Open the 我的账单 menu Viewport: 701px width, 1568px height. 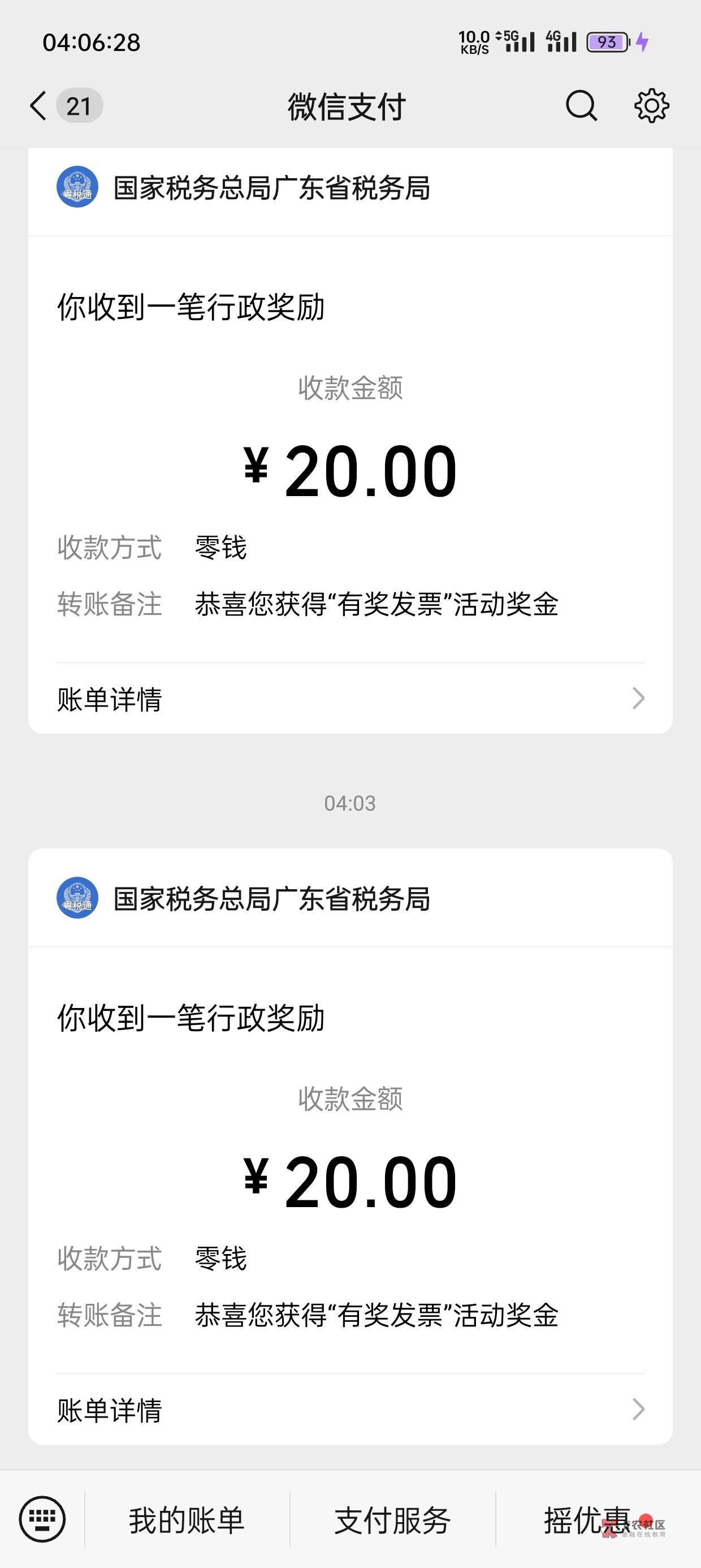click(187, 1520)
